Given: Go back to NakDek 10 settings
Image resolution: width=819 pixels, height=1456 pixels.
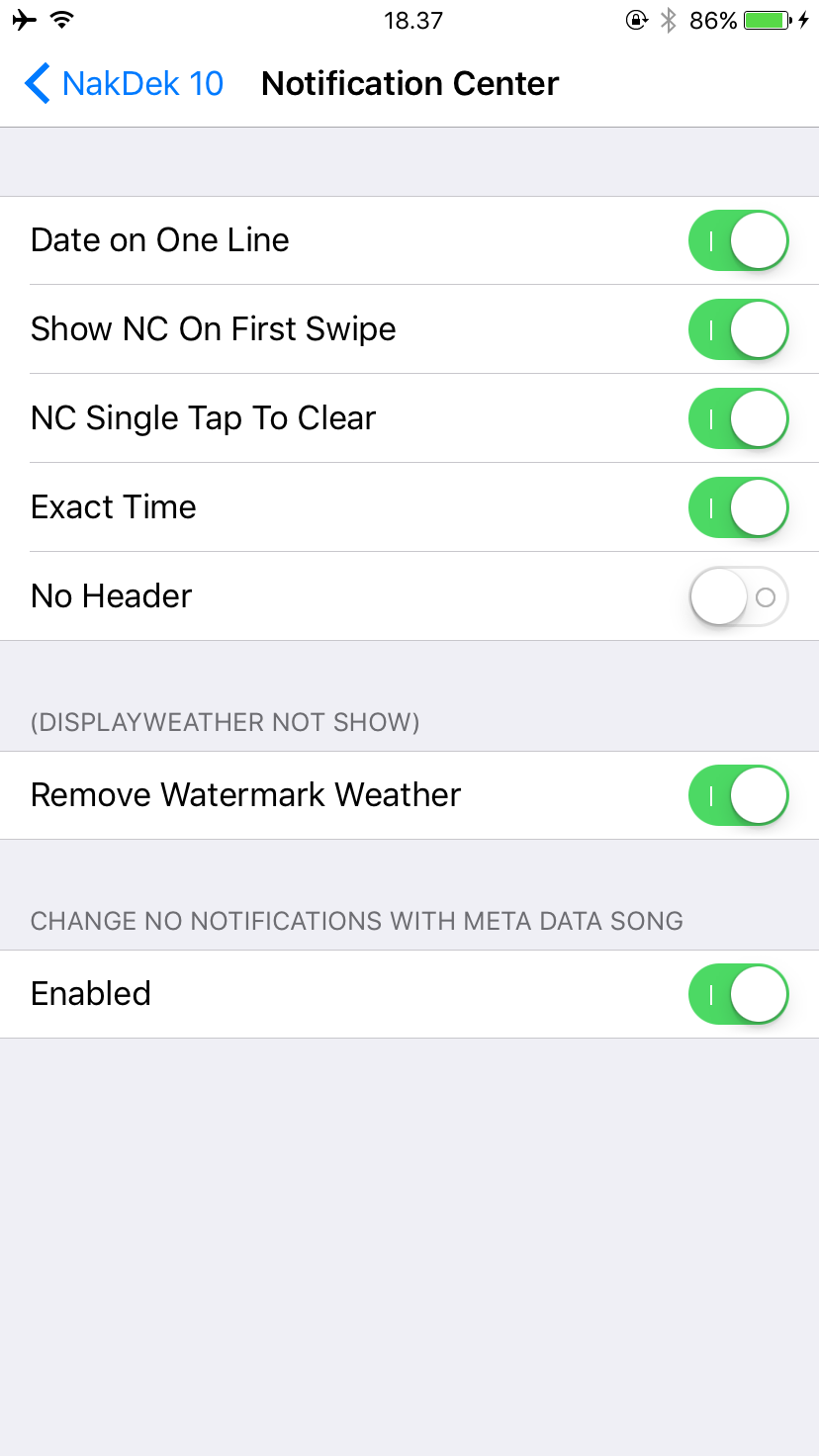Looking at the screenshot, I should 125,84.
